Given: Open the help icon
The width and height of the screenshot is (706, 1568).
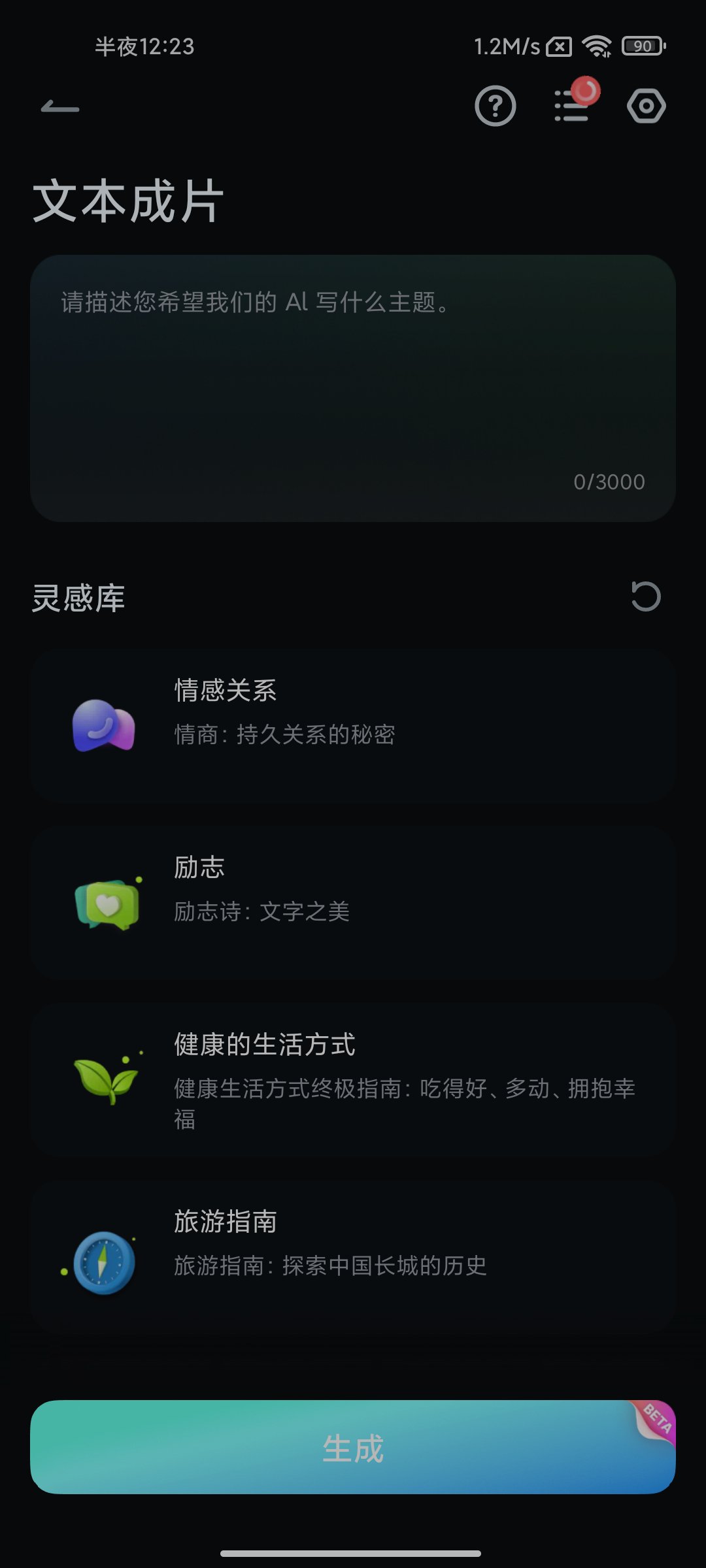Looking at the screenshot, I should coord(495,106).
